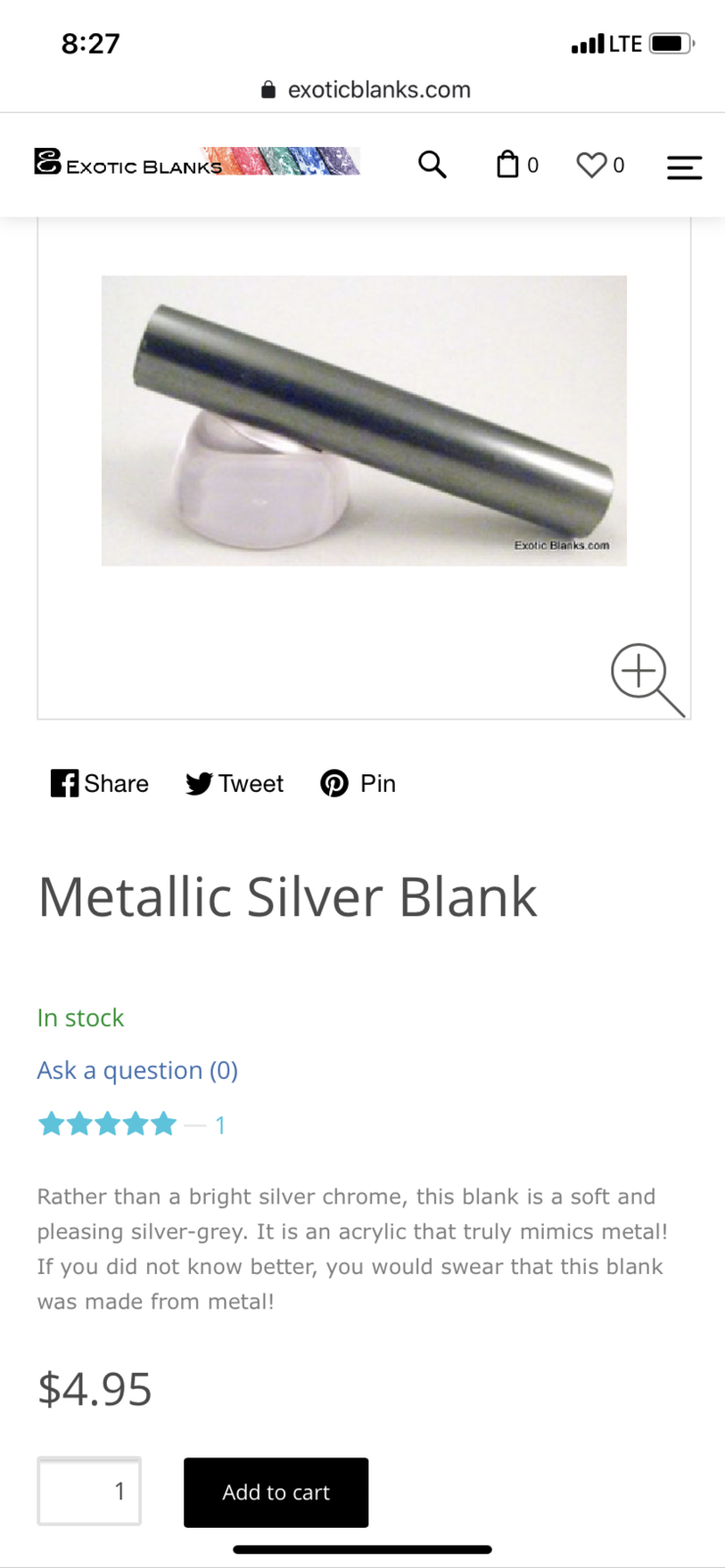Select the quantity field
725x1568 pixels.
(x=89, y=1491)
